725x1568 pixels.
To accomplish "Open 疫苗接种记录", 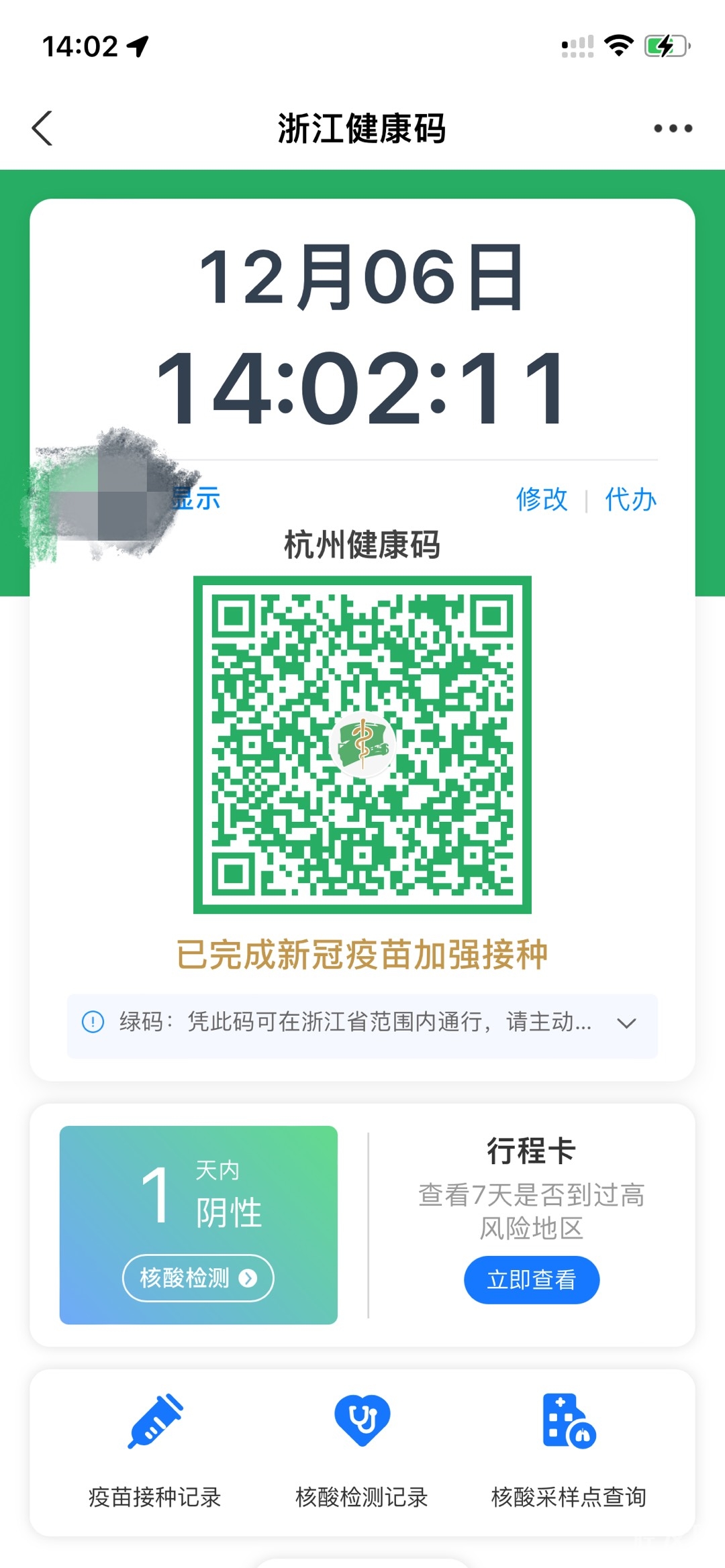I will (155, 1449).
